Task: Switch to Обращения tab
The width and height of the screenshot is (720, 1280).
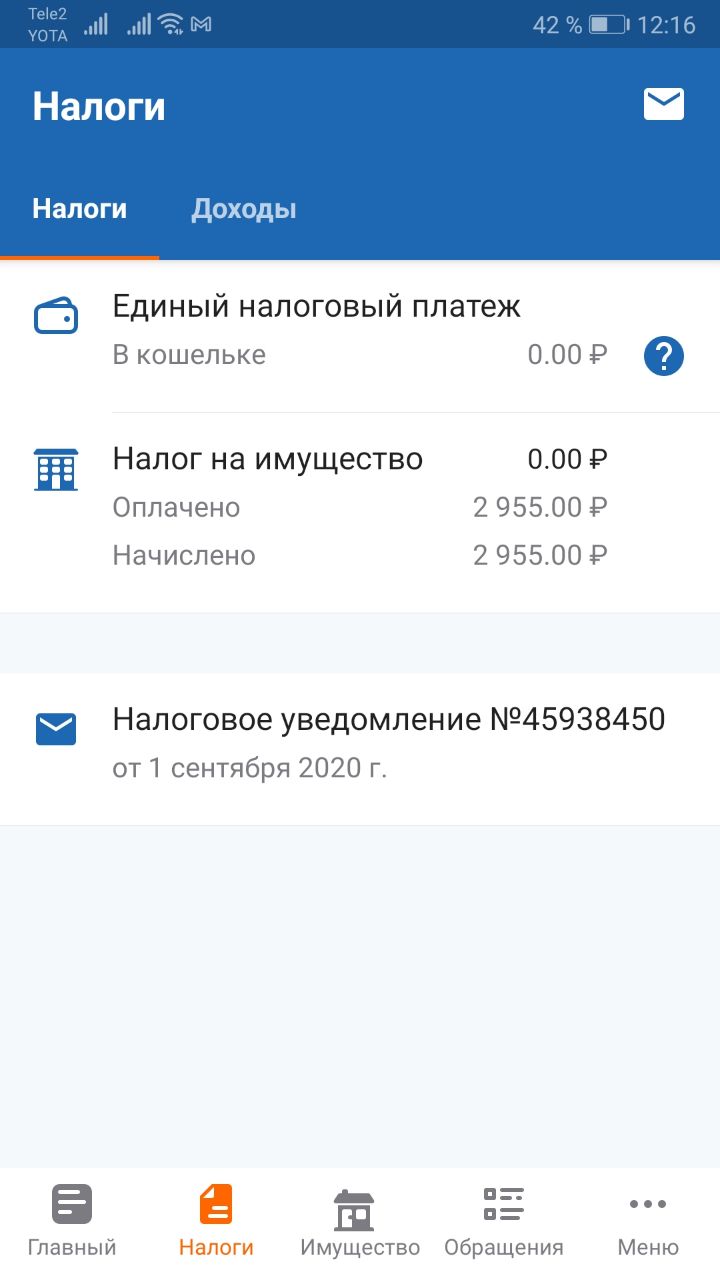Action: [504, 1220]
